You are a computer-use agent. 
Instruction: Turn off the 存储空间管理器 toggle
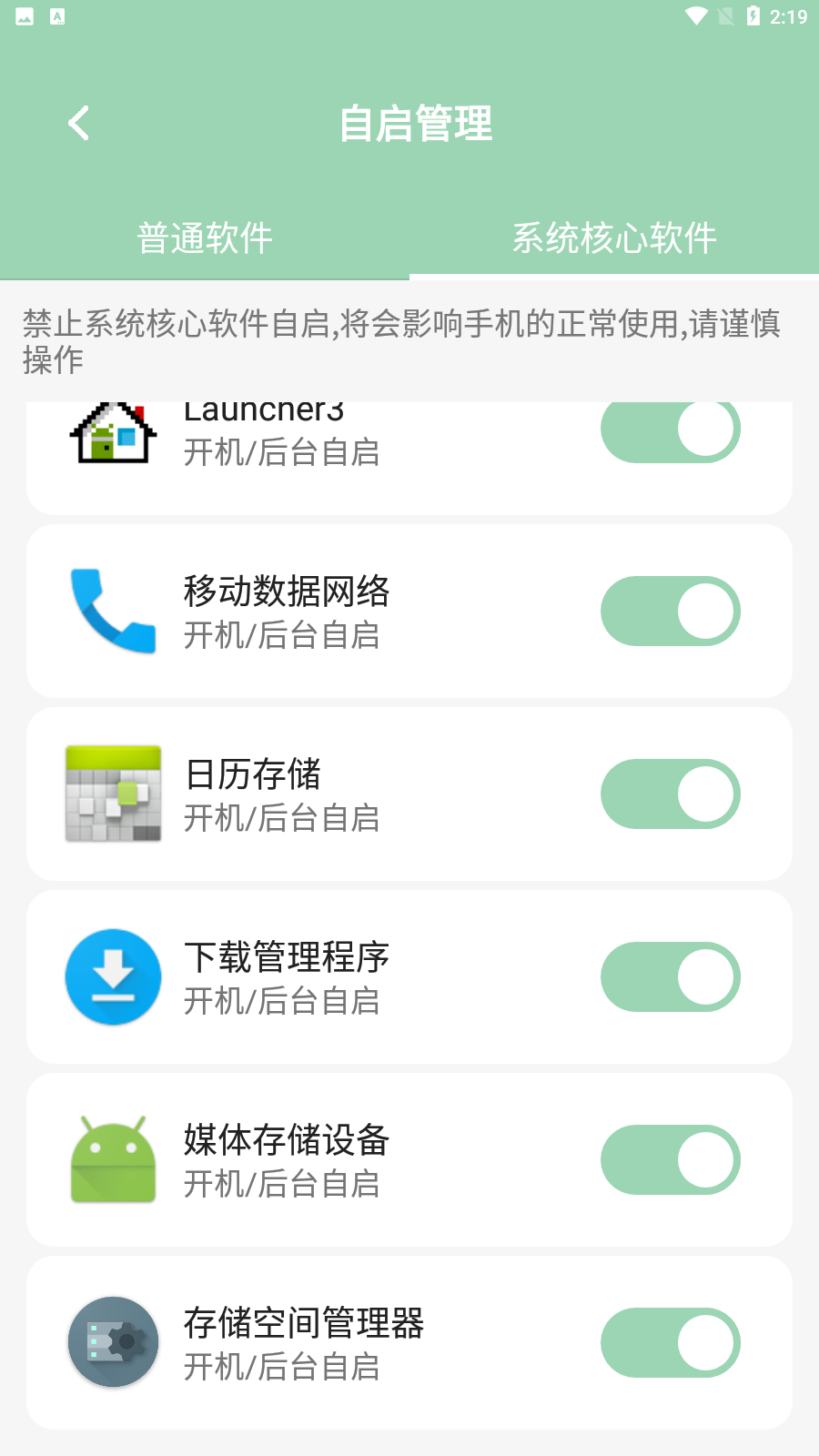click(x=670, y=1342)
